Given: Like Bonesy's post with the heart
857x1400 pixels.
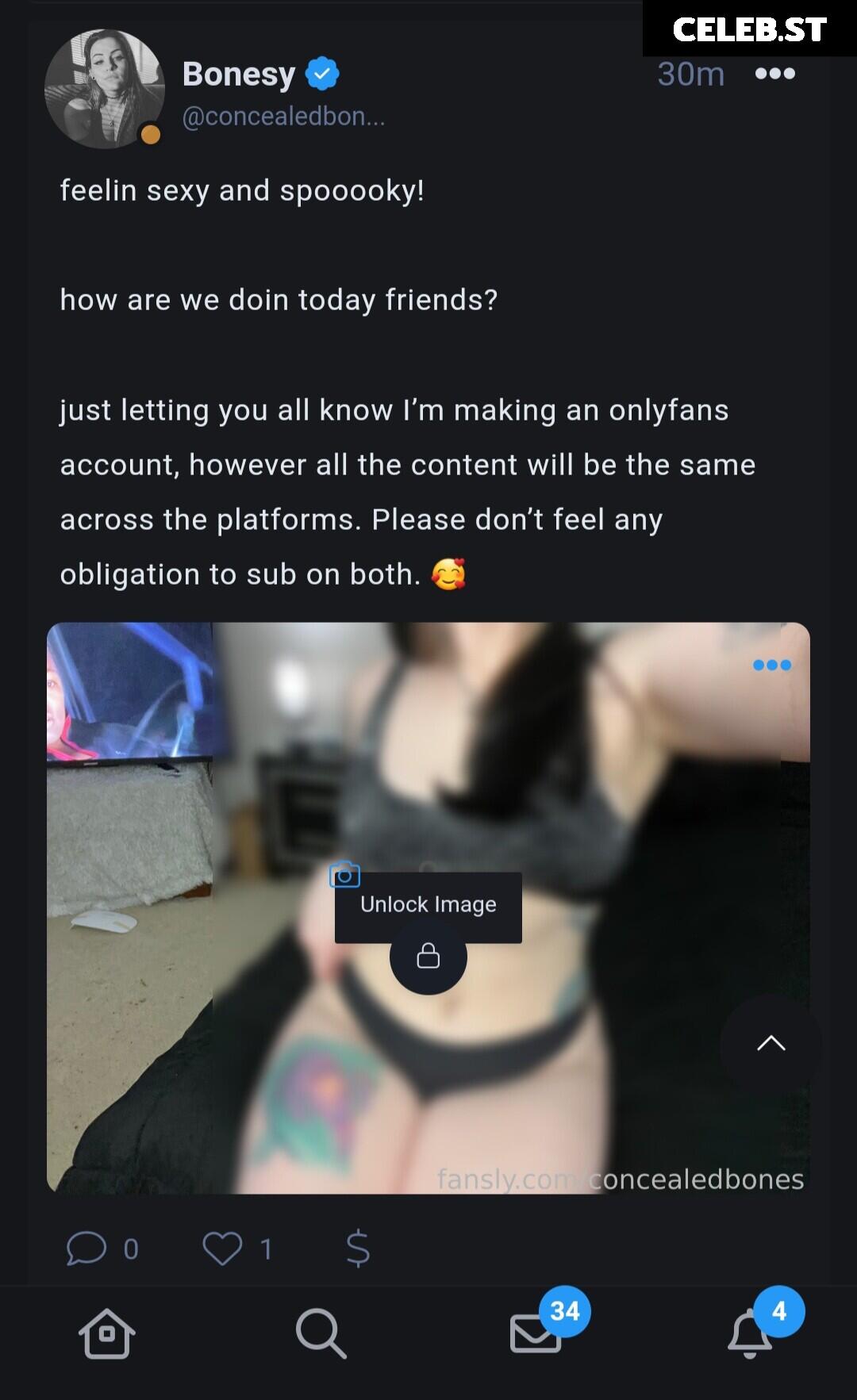Looking at the screenshot, I should tap(222, 1248).
